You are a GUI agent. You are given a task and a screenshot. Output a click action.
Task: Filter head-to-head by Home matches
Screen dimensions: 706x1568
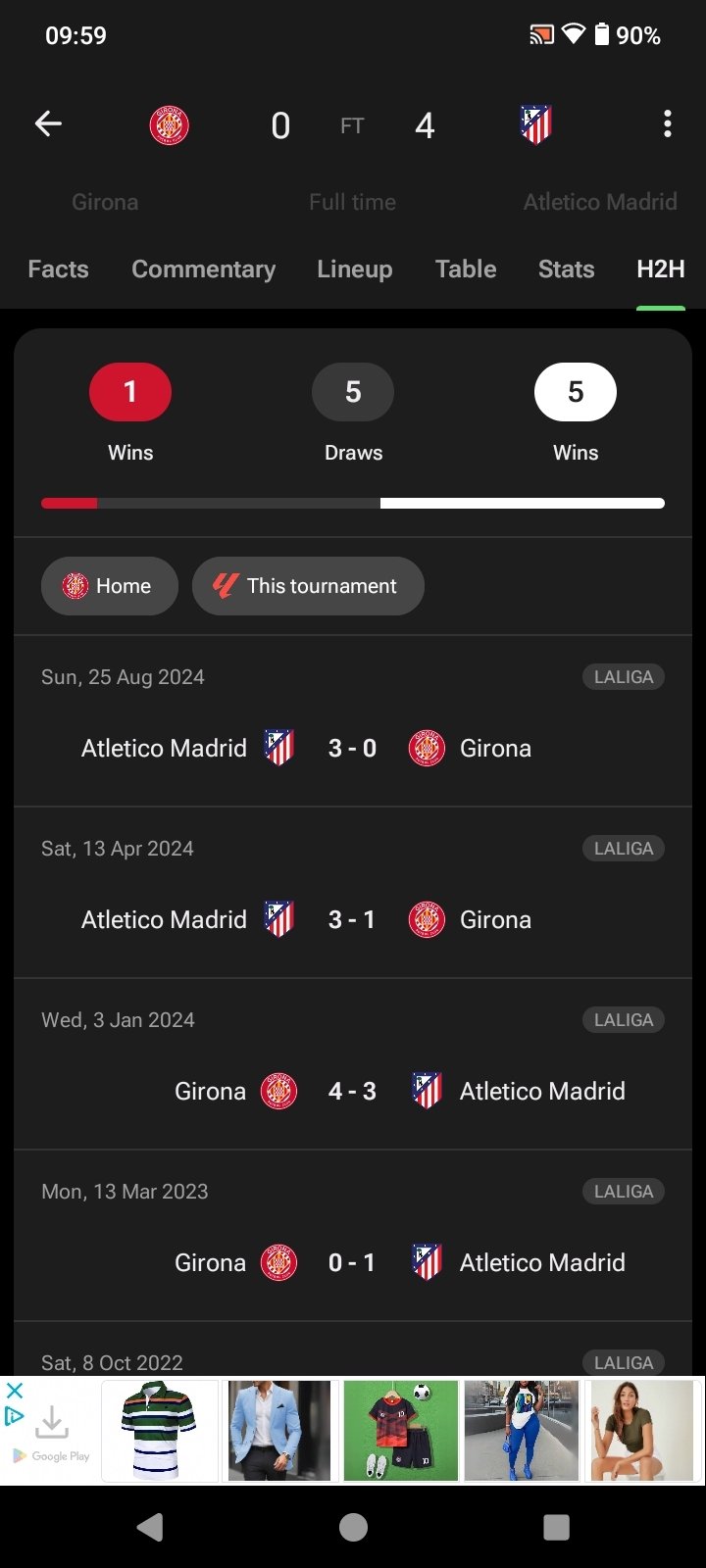(109, 586)
